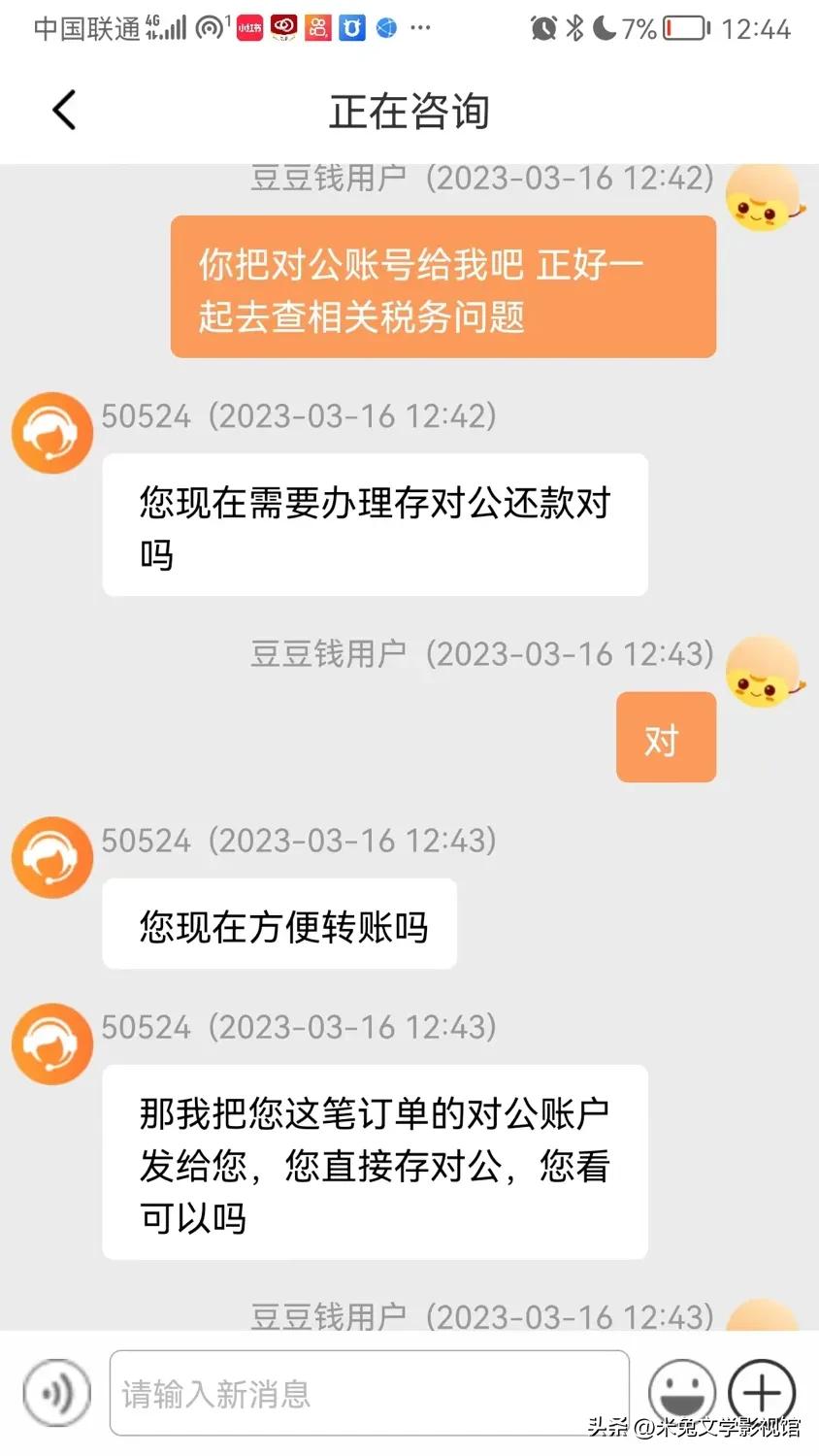Select the 正在咨询 title bar
Image resolution: width=819 pixels, height=1456 pixels.
409,111
